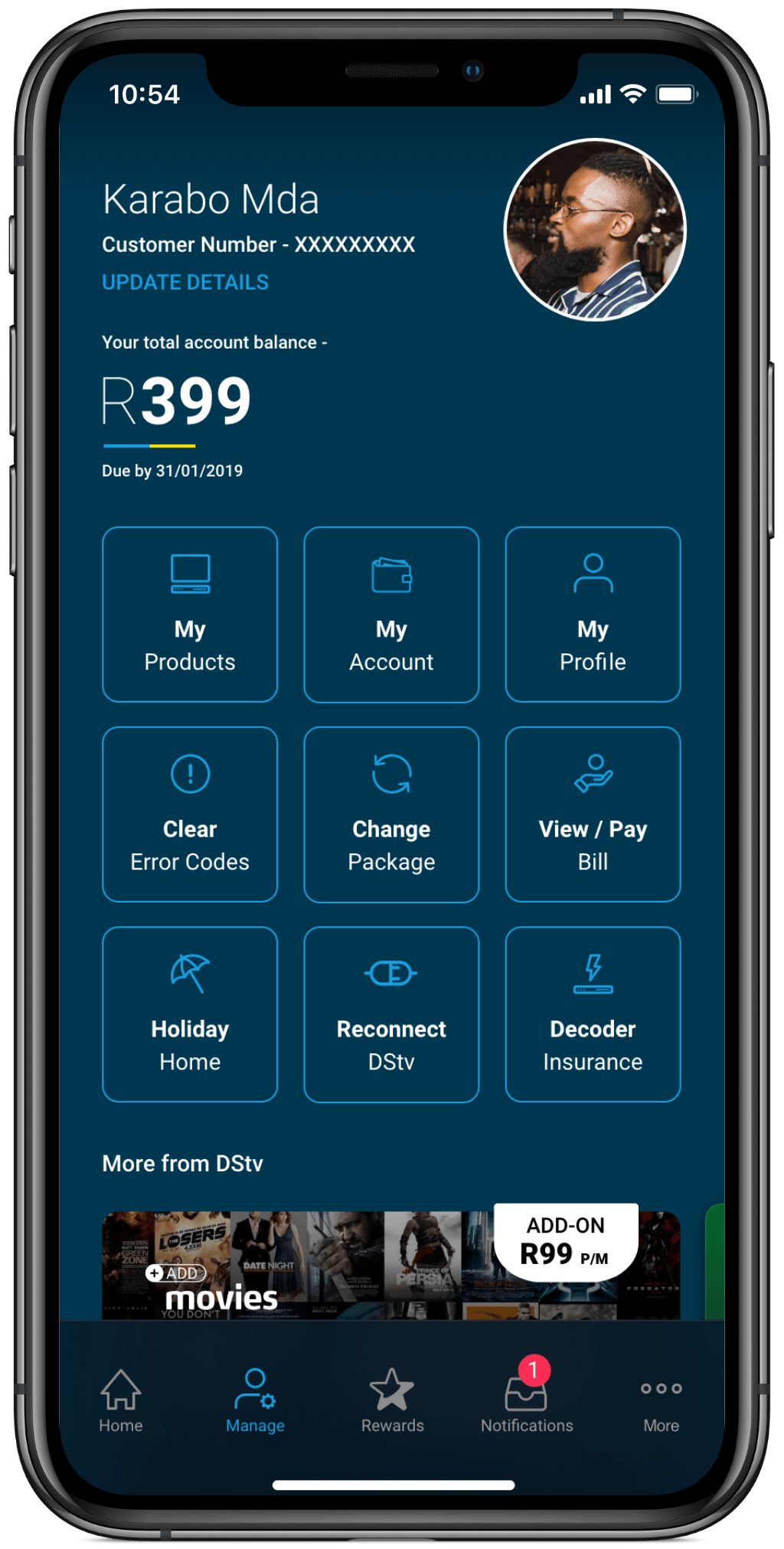The width and height of the screenshot is (784, 1549).
Task: Open View / Pay Bill
Action: click(x=593, y=814)
